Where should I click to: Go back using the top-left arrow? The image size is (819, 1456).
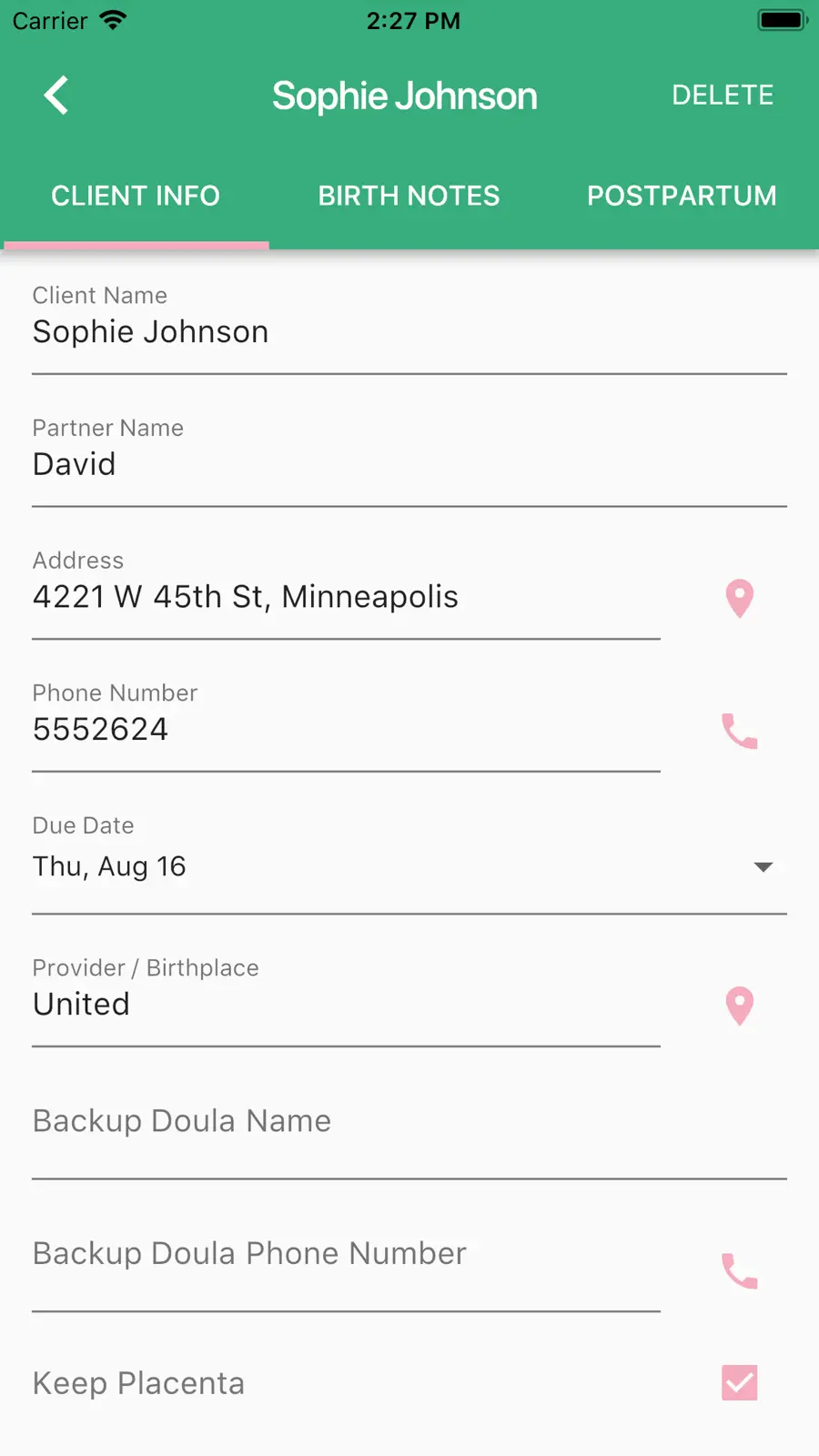[x=56, y=96]
